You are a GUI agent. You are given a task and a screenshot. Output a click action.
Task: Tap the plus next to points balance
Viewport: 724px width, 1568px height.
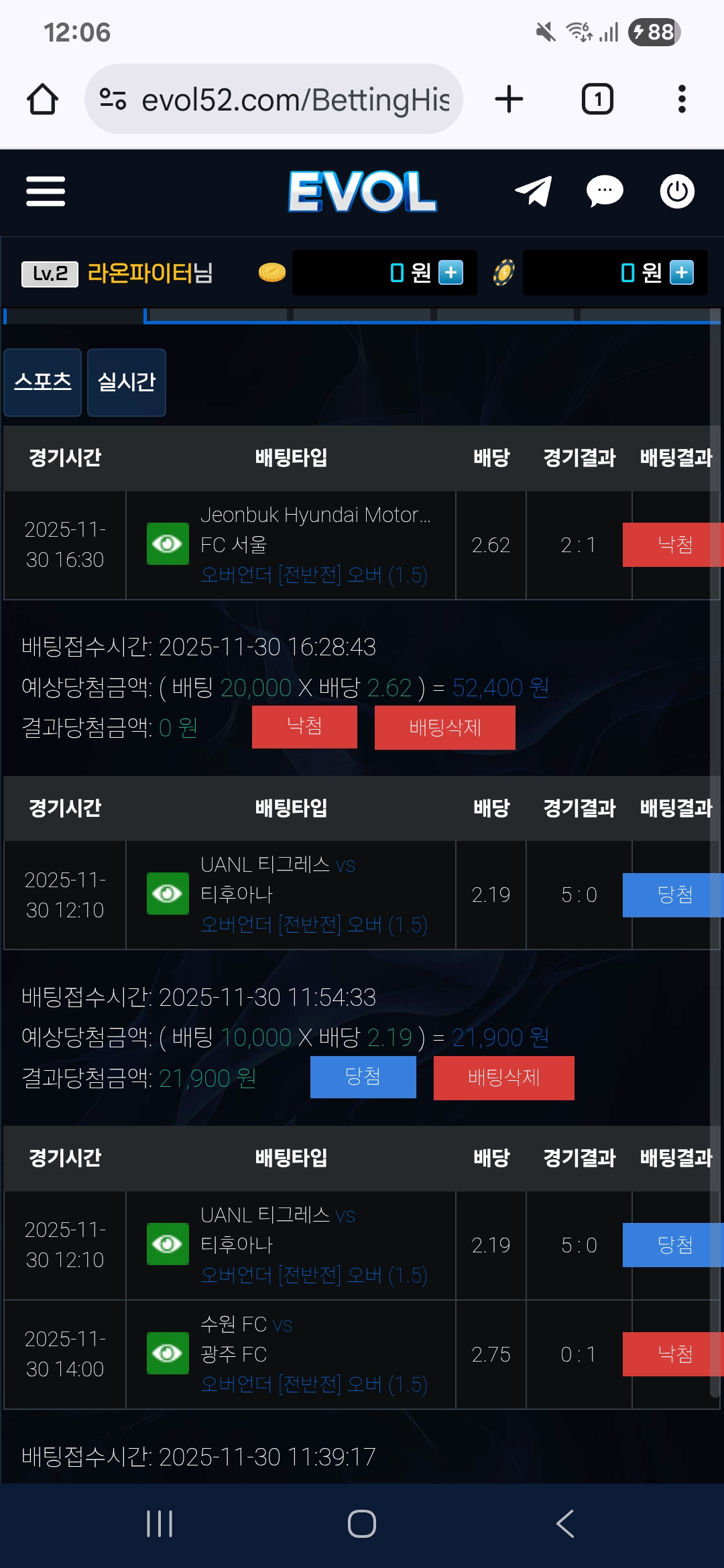pos(681,273)
